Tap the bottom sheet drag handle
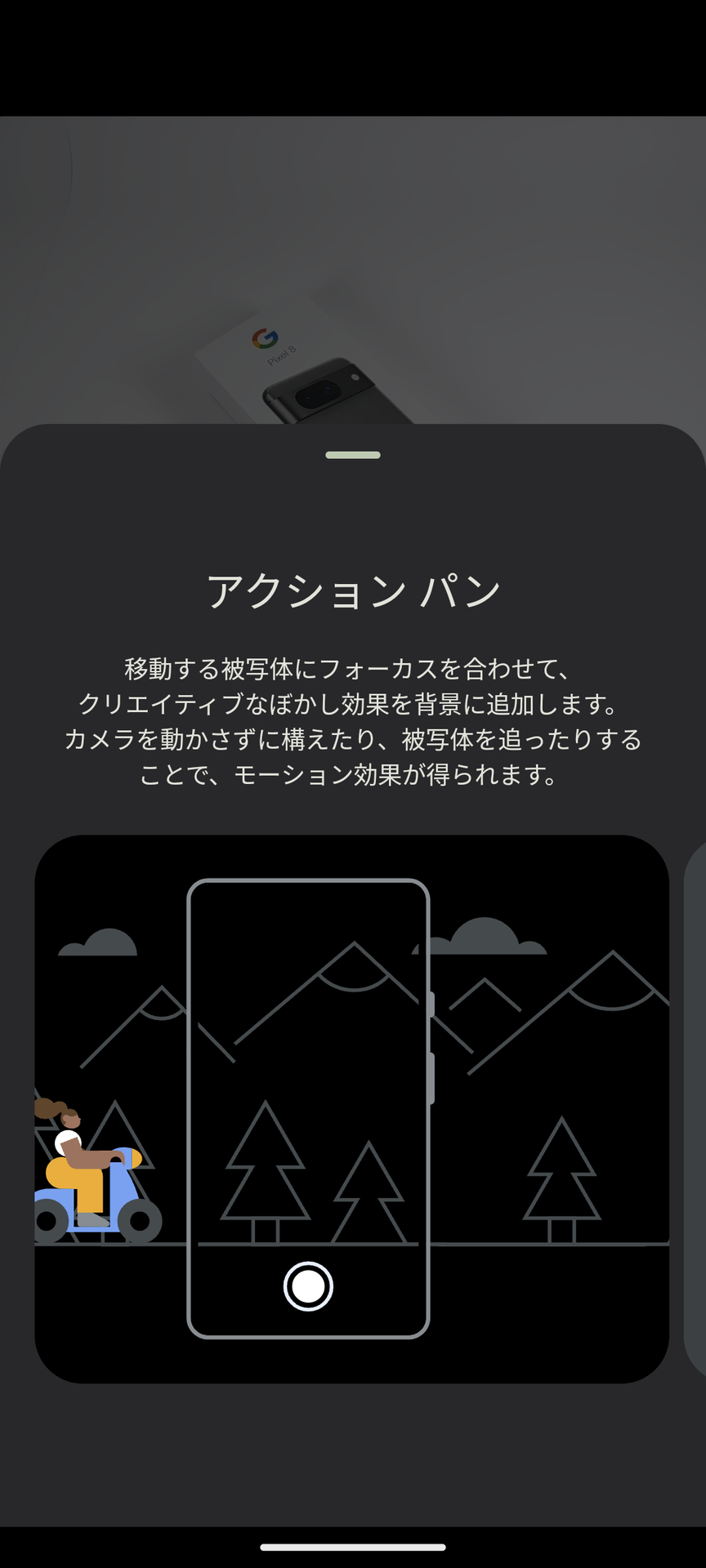706x1568 pixels. pos(353,455)
